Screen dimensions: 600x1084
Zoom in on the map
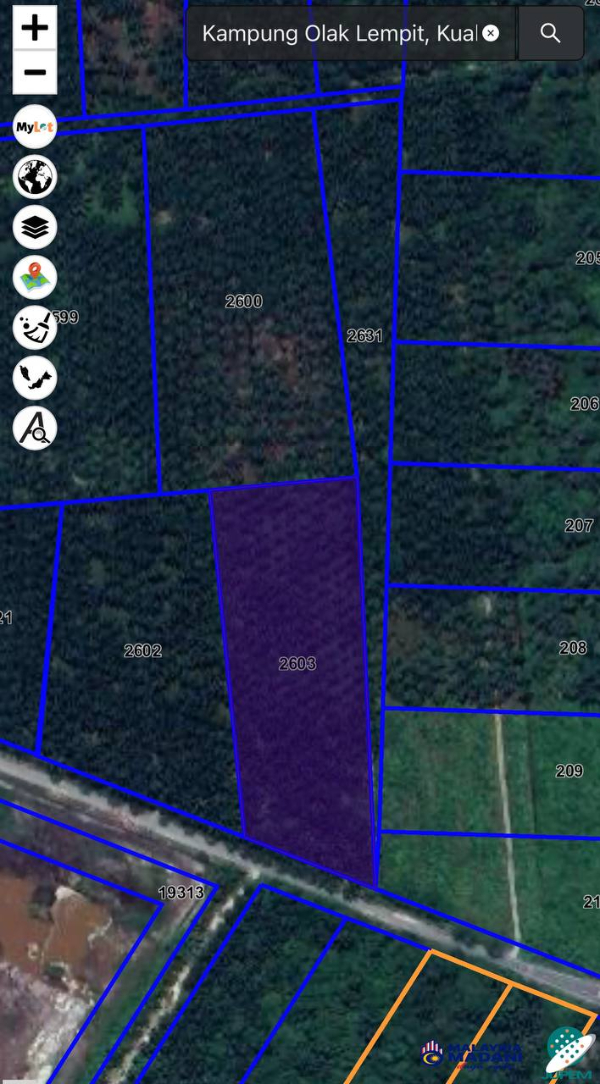(35, 28)
